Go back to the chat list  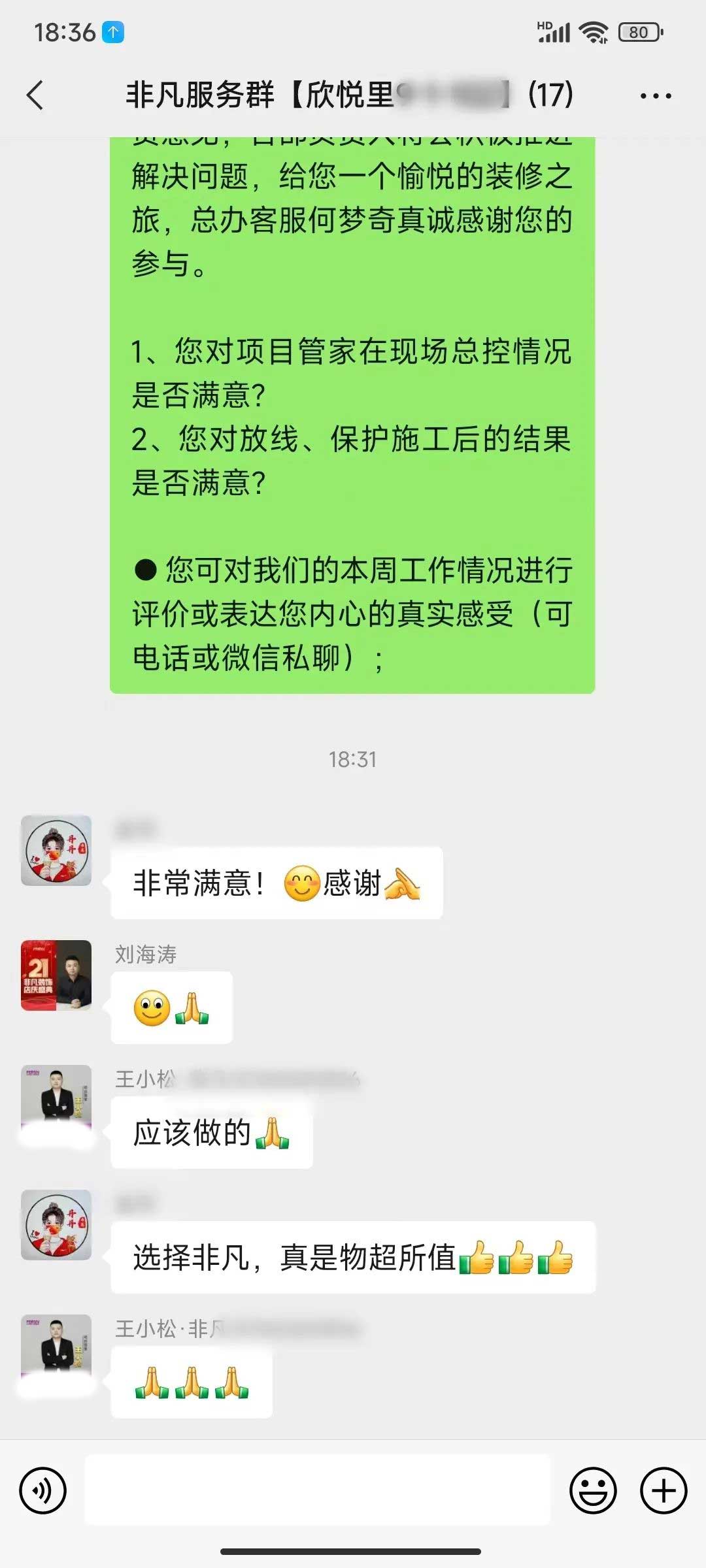(35, 95)
